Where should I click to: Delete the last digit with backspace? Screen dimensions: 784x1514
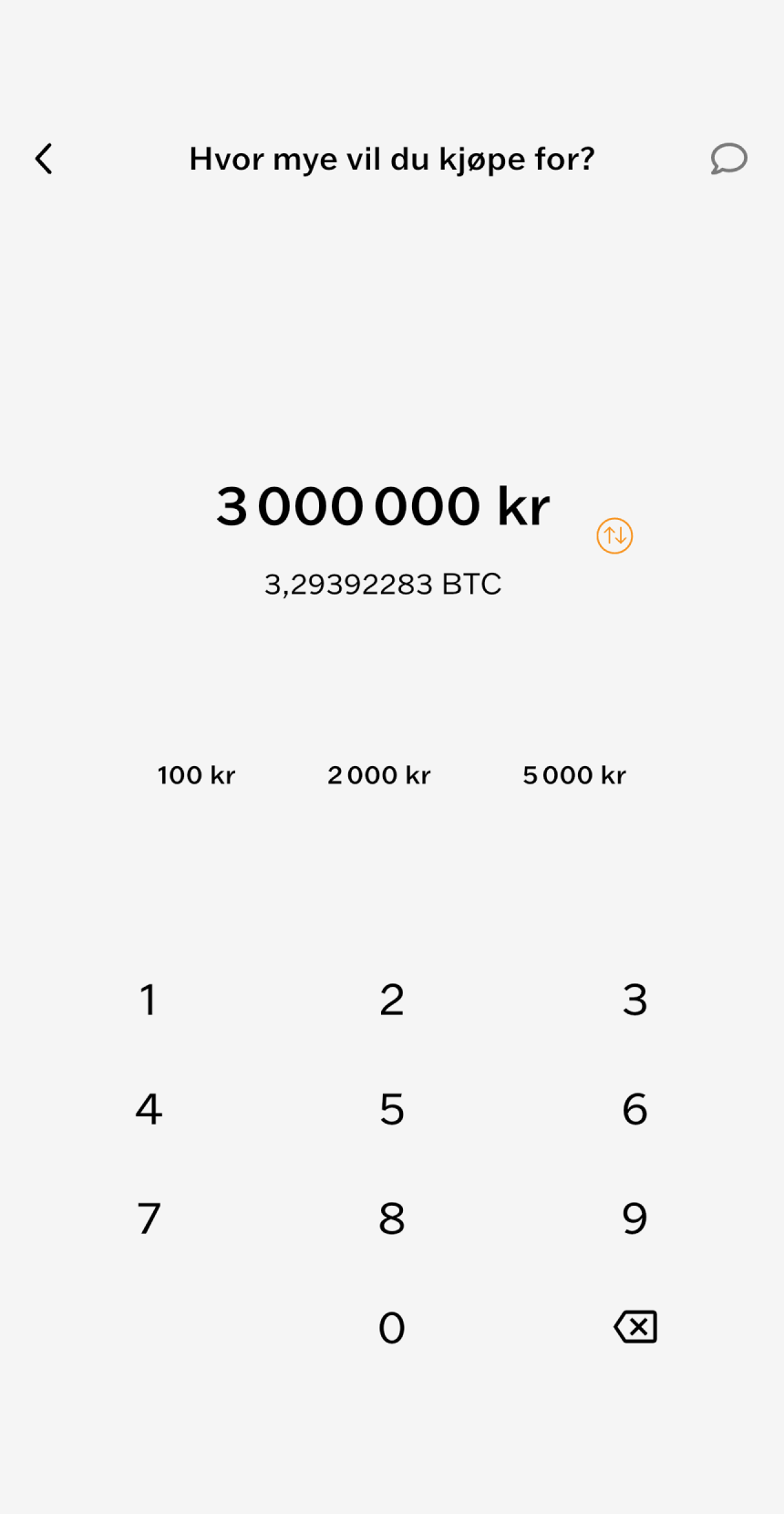pyautogui.click(x=635, y=1327)
